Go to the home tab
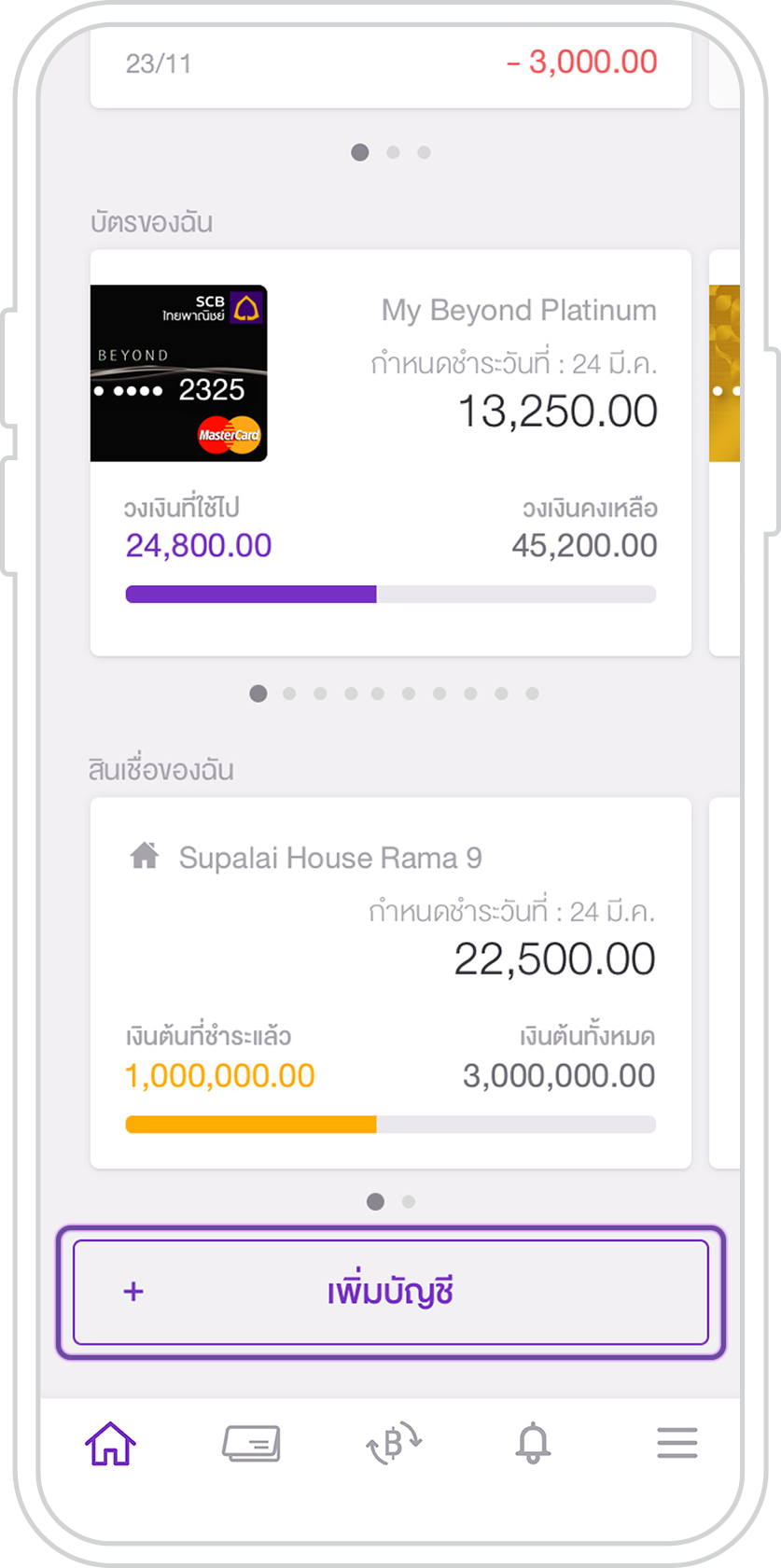This screenshot has height=1568, width=781. coord(110,1443)
